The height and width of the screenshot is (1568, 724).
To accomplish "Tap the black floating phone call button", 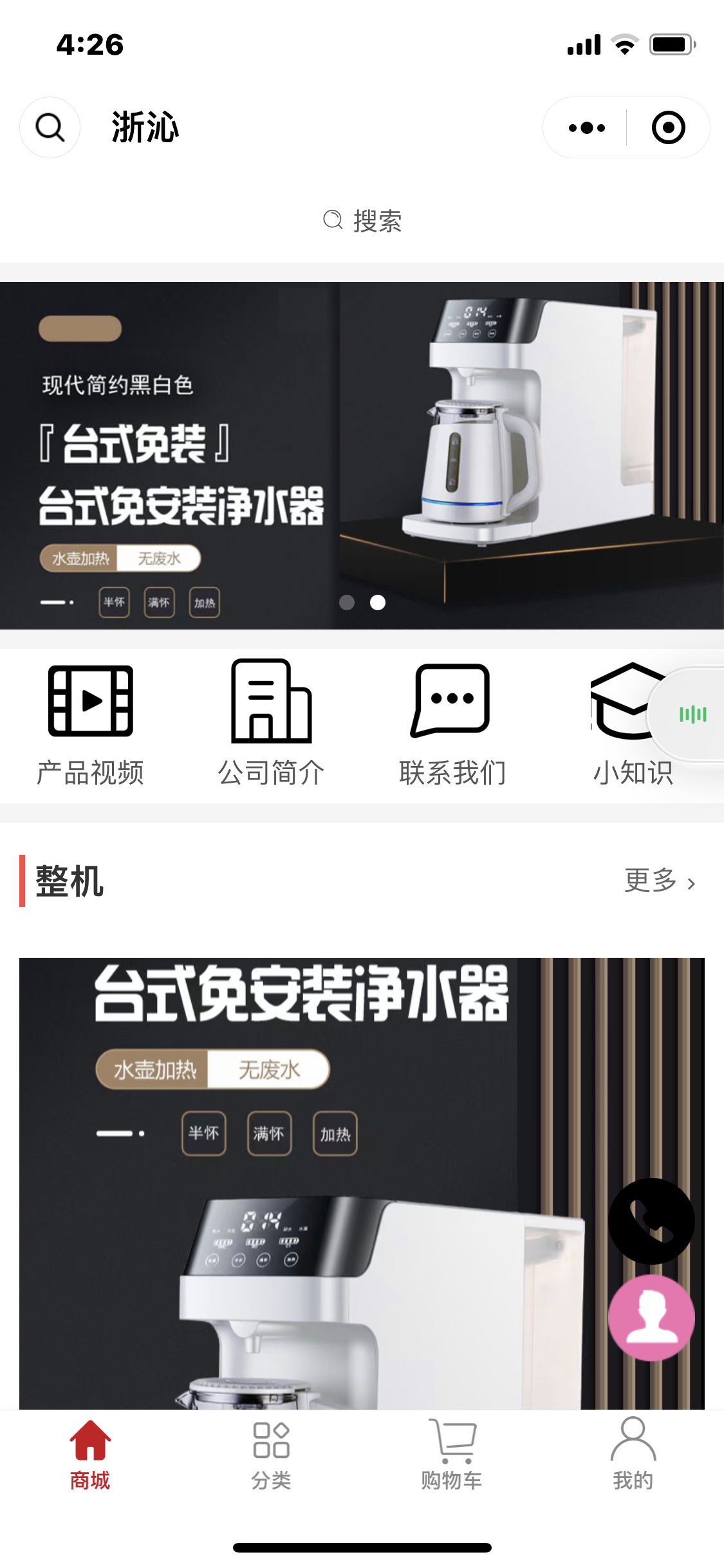I will (651, 1221).
